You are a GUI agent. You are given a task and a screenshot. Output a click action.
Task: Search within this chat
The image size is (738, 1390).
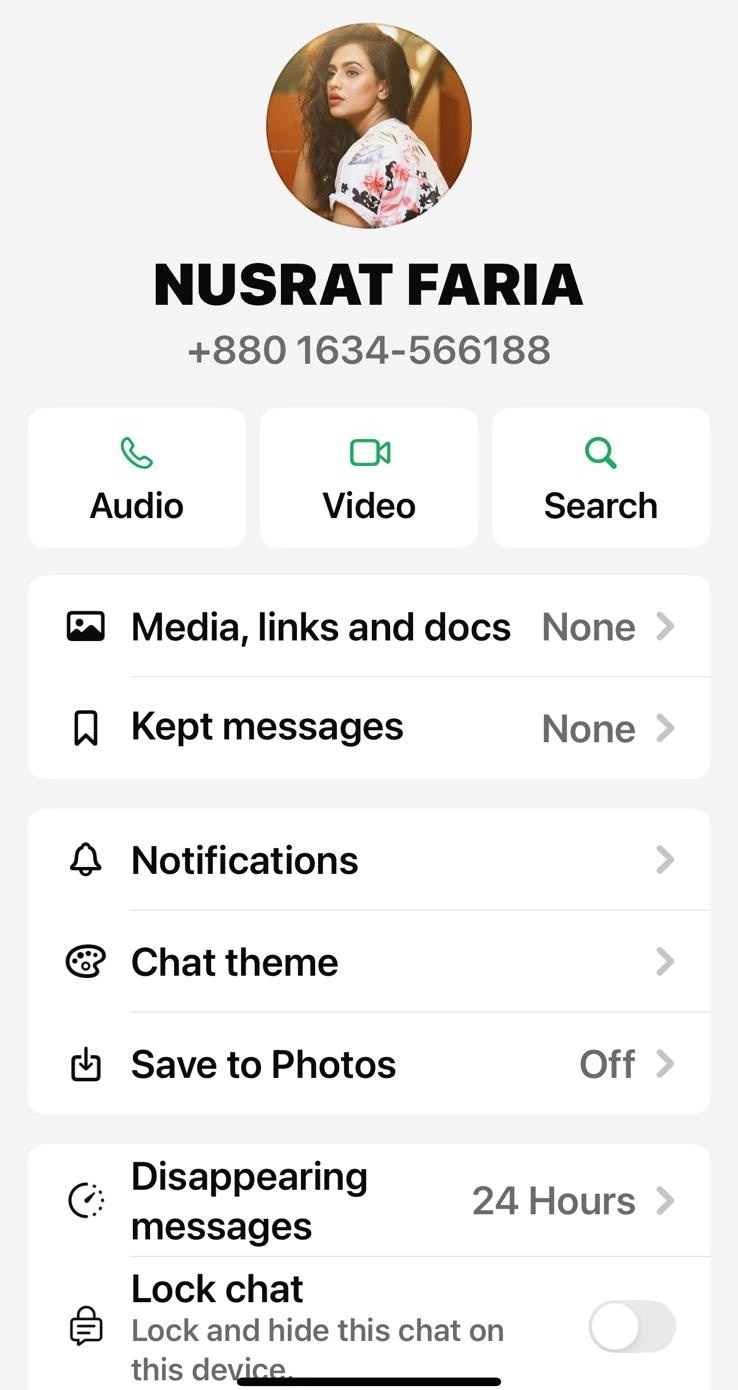(x=600, y=478)
